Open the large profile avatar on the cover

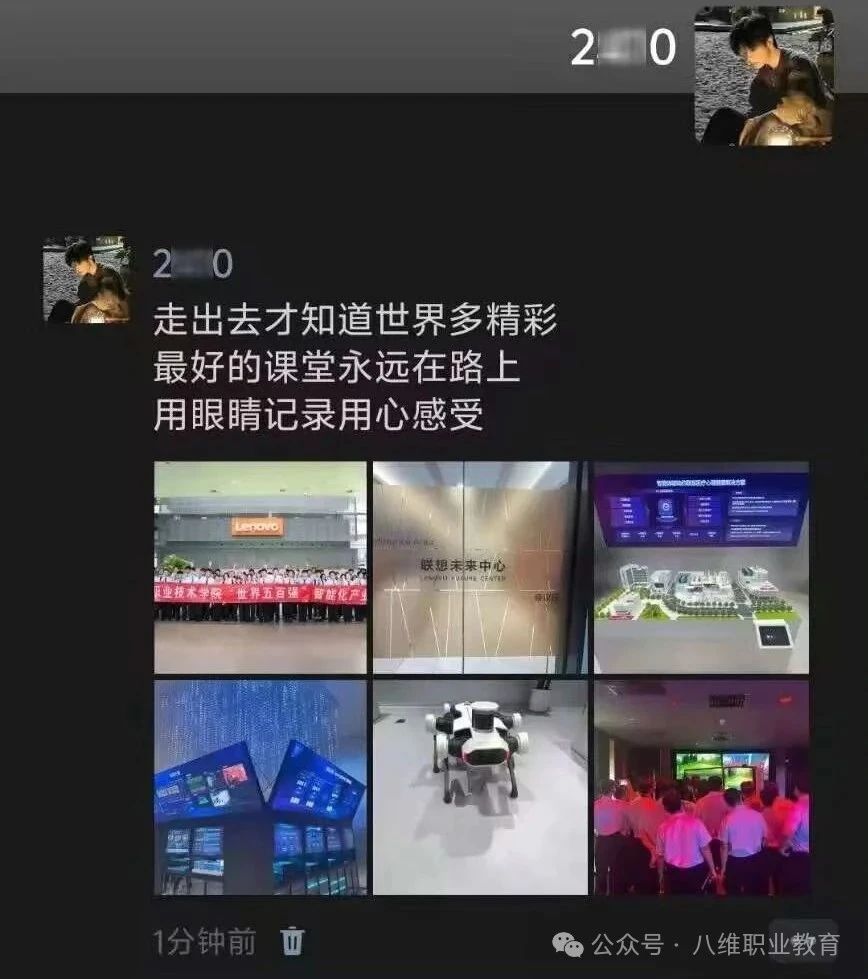point(764,76)
